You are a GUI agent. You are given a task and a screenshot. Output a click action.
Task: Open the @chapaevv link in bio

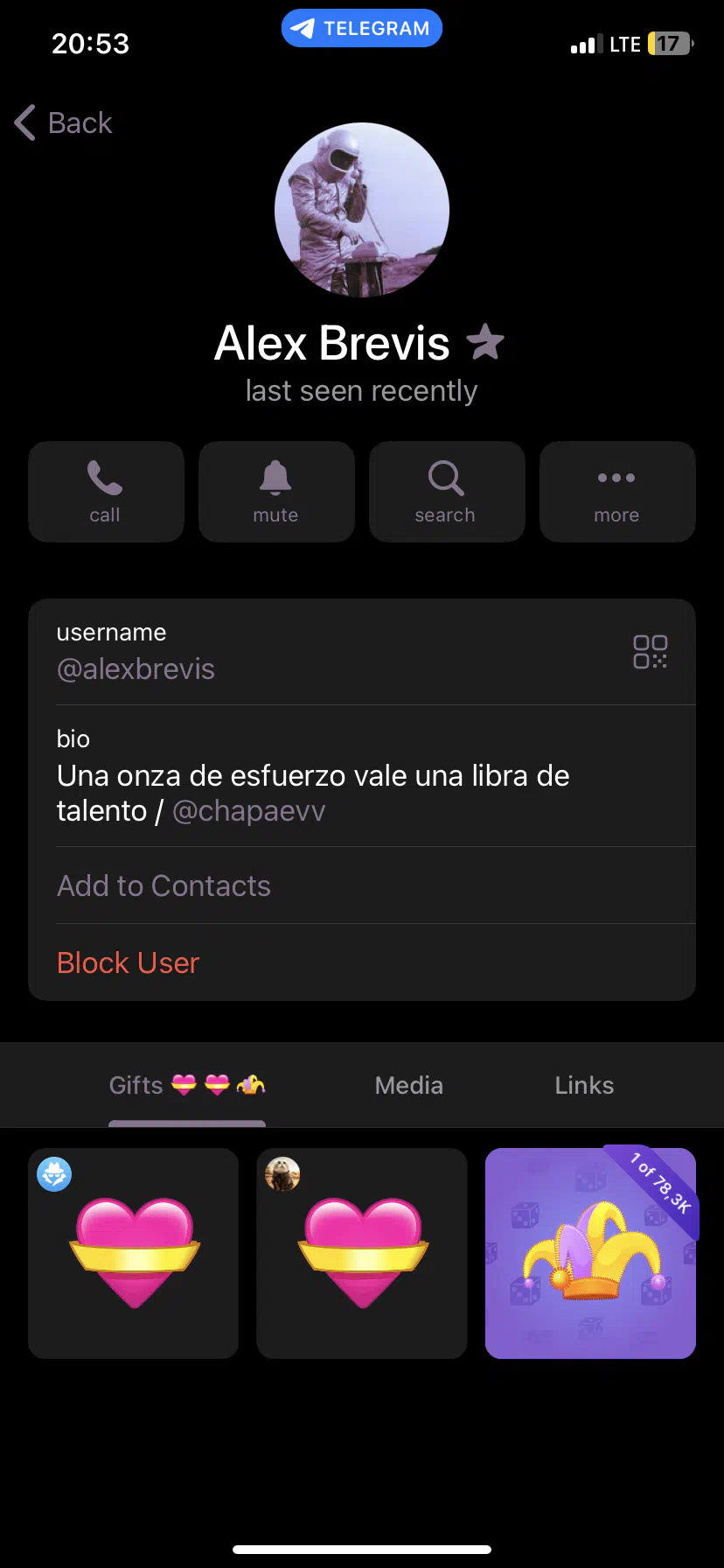(249, 811)
